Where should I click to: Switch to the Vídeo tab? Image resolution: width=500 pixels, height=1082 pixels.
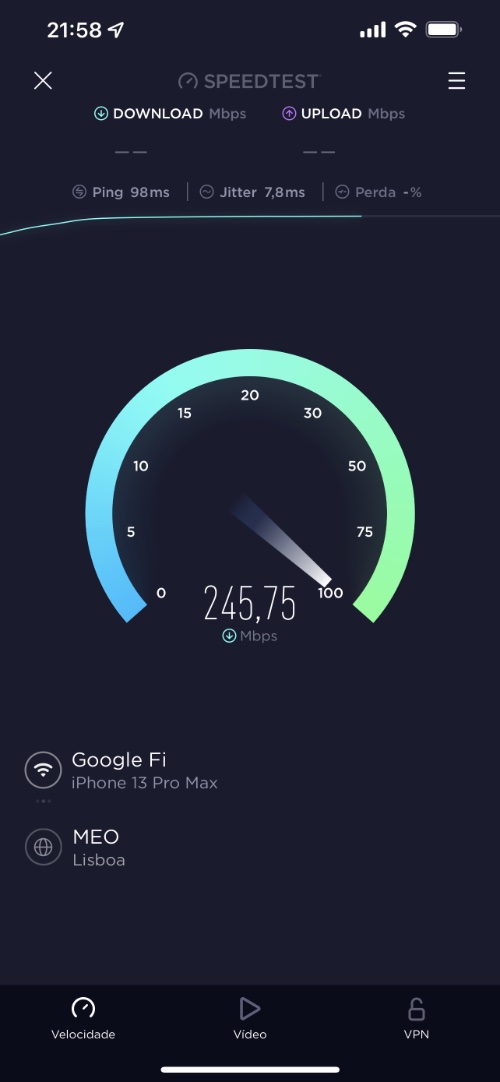250,1018
